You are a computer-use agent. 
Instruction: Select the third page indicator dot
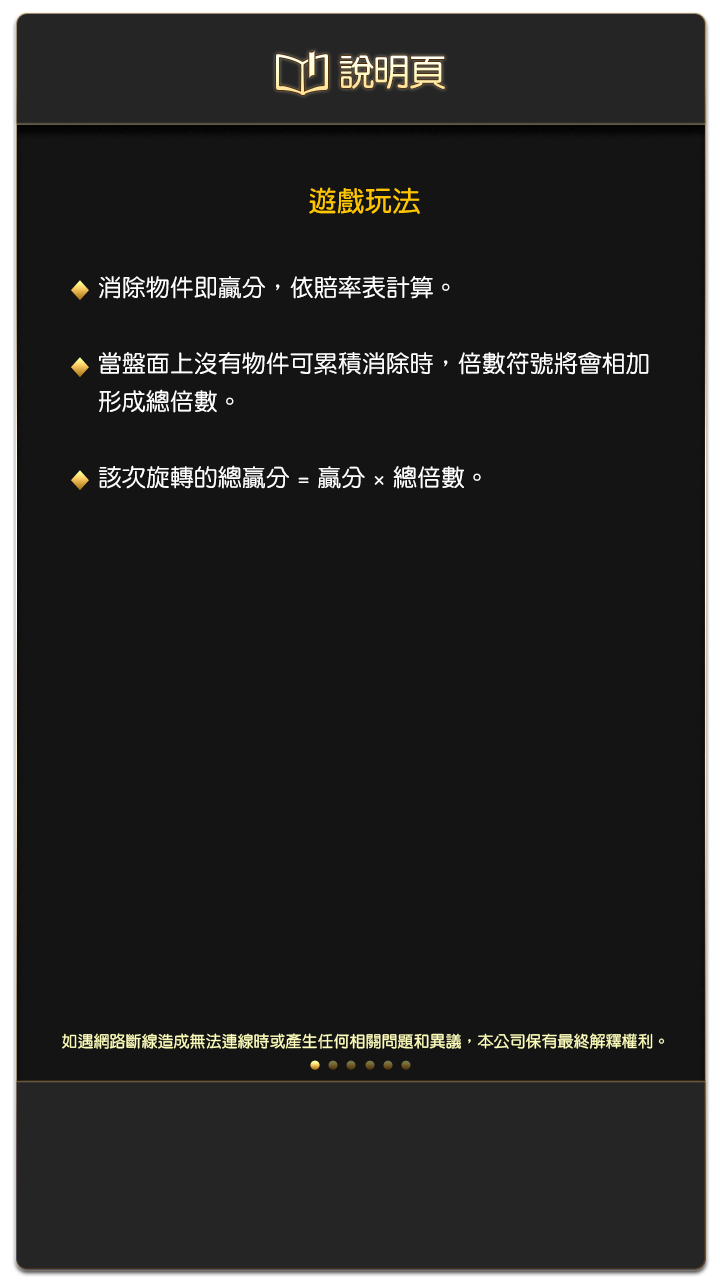pyautogui.click(x=351, y=1065)
